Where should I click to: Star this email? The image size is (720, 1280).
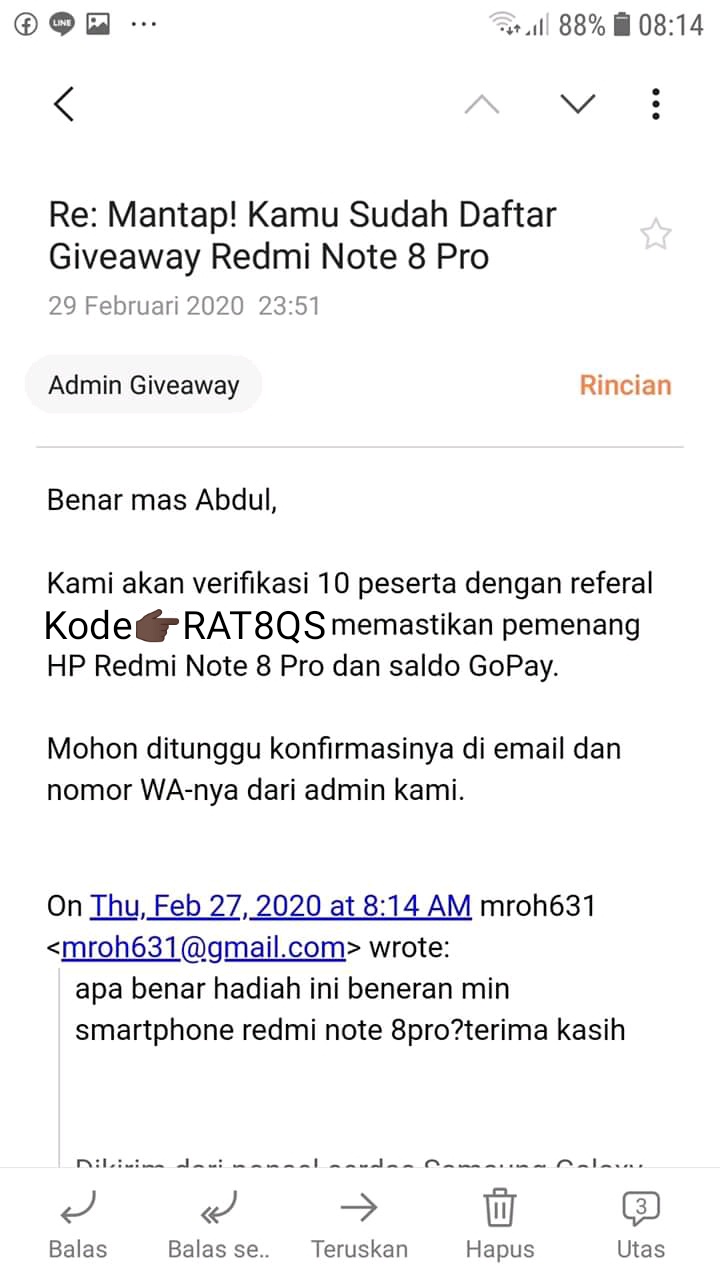click(655, 236)
